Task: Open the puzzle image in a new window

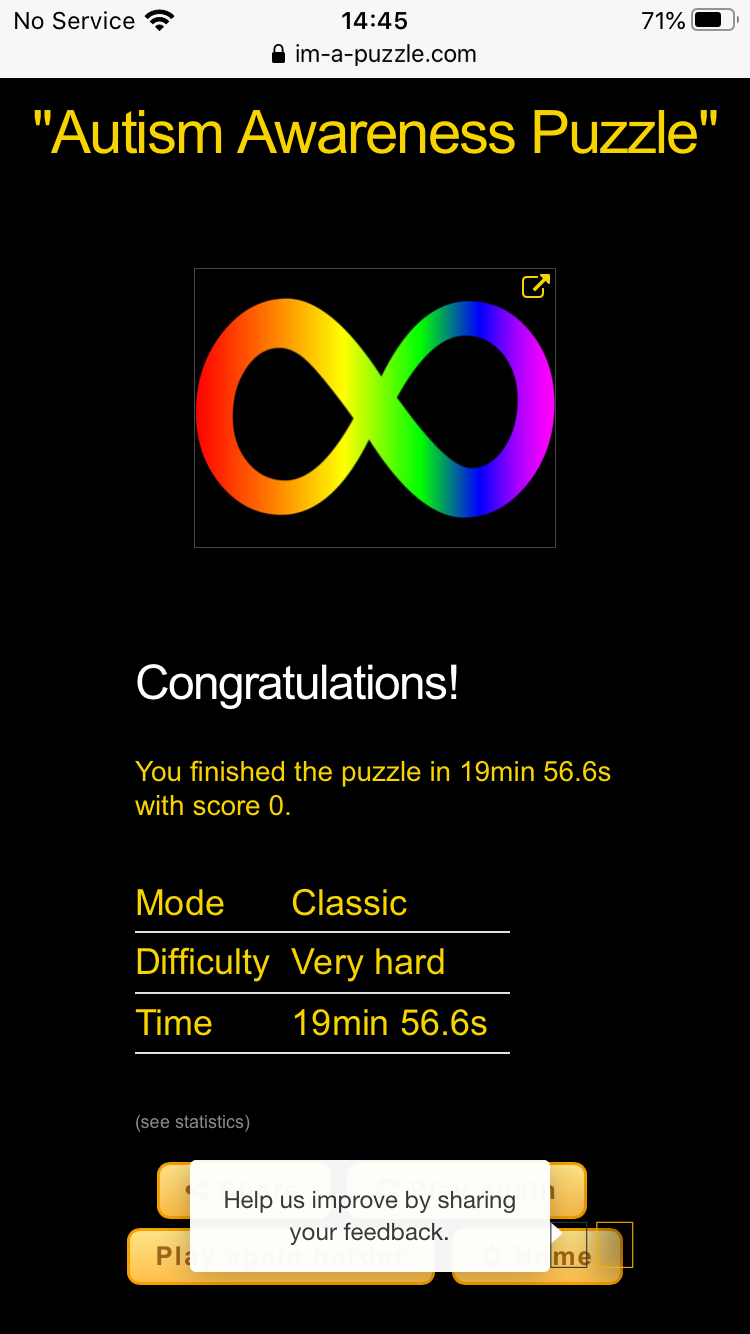Action: tap(536, 287)
